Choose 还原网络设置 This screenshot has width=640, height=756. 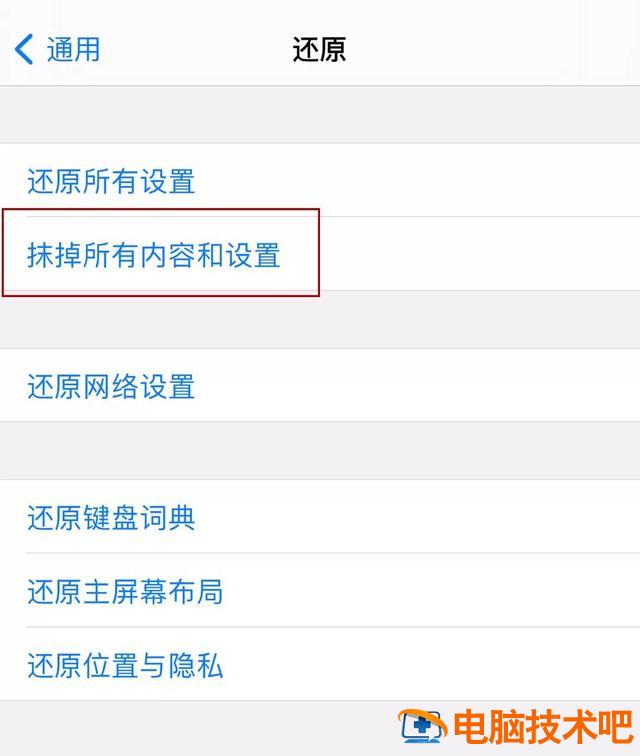[x=111, y=386]
